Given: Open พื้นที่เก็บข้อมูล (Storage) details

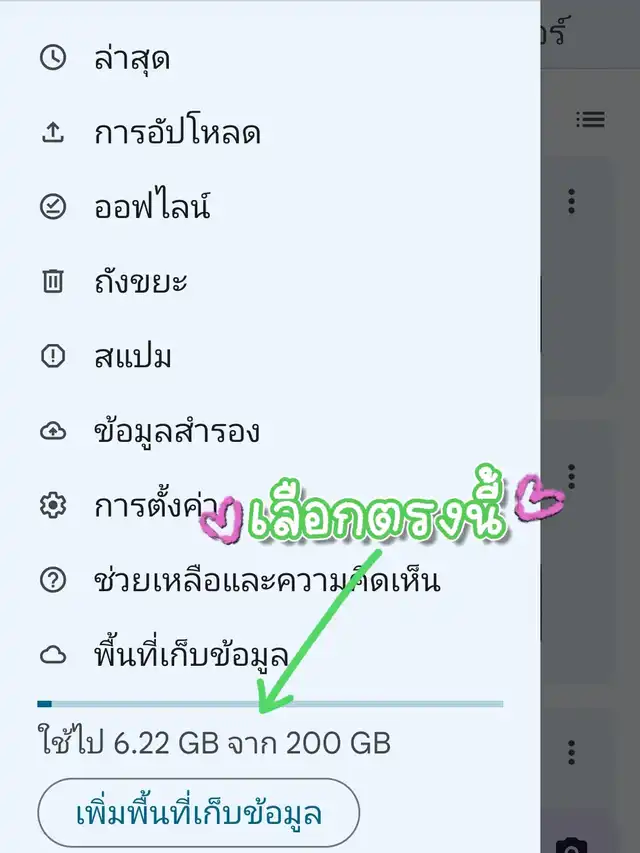Looking at the screenshot, I should [190, 656].
